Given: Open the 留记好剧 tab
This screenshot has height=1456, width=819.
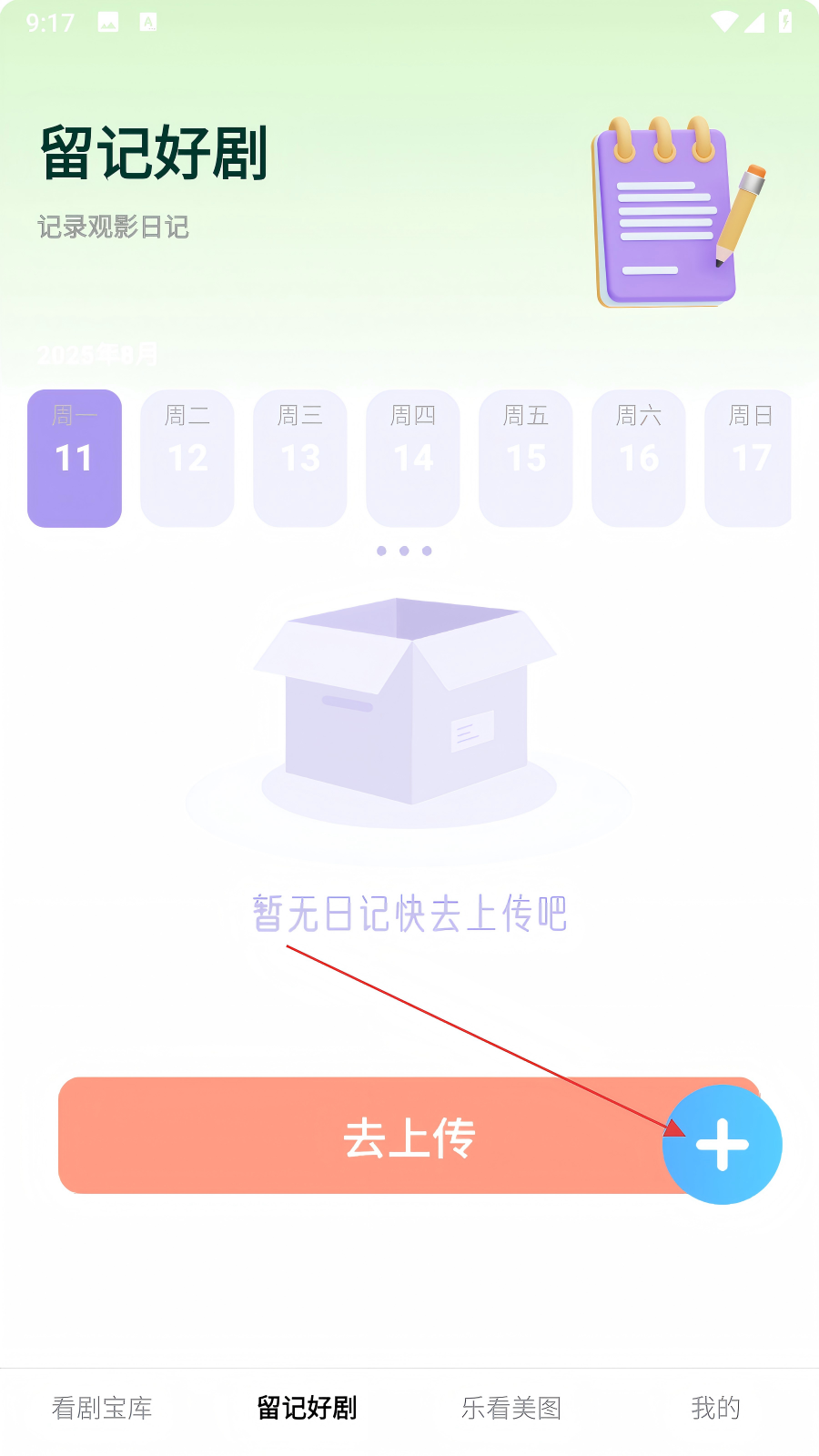Looking at the screenshot, I should click(307, 1408).
